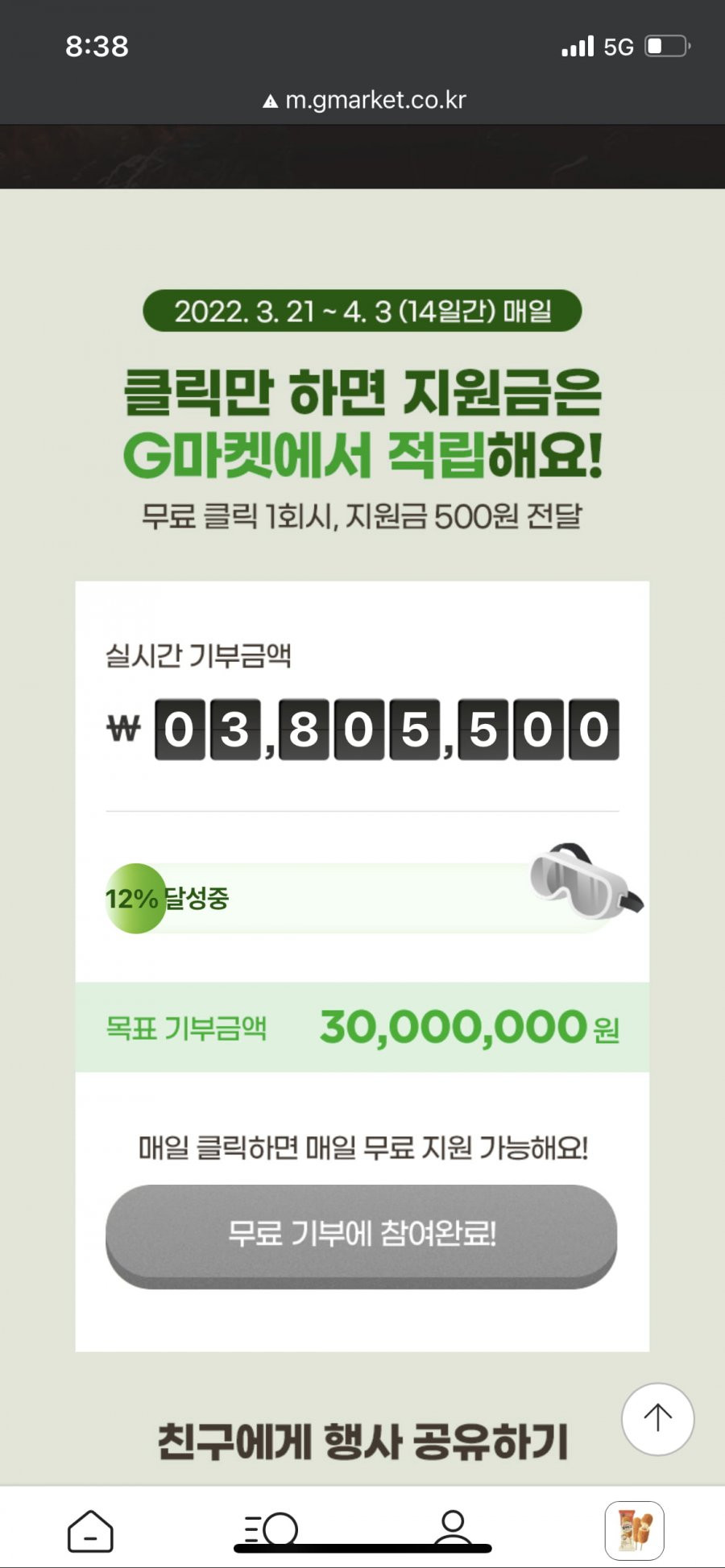Open the recently viewed product thumbnail
Screen dimensions: 725x1568
(635, 1530)
